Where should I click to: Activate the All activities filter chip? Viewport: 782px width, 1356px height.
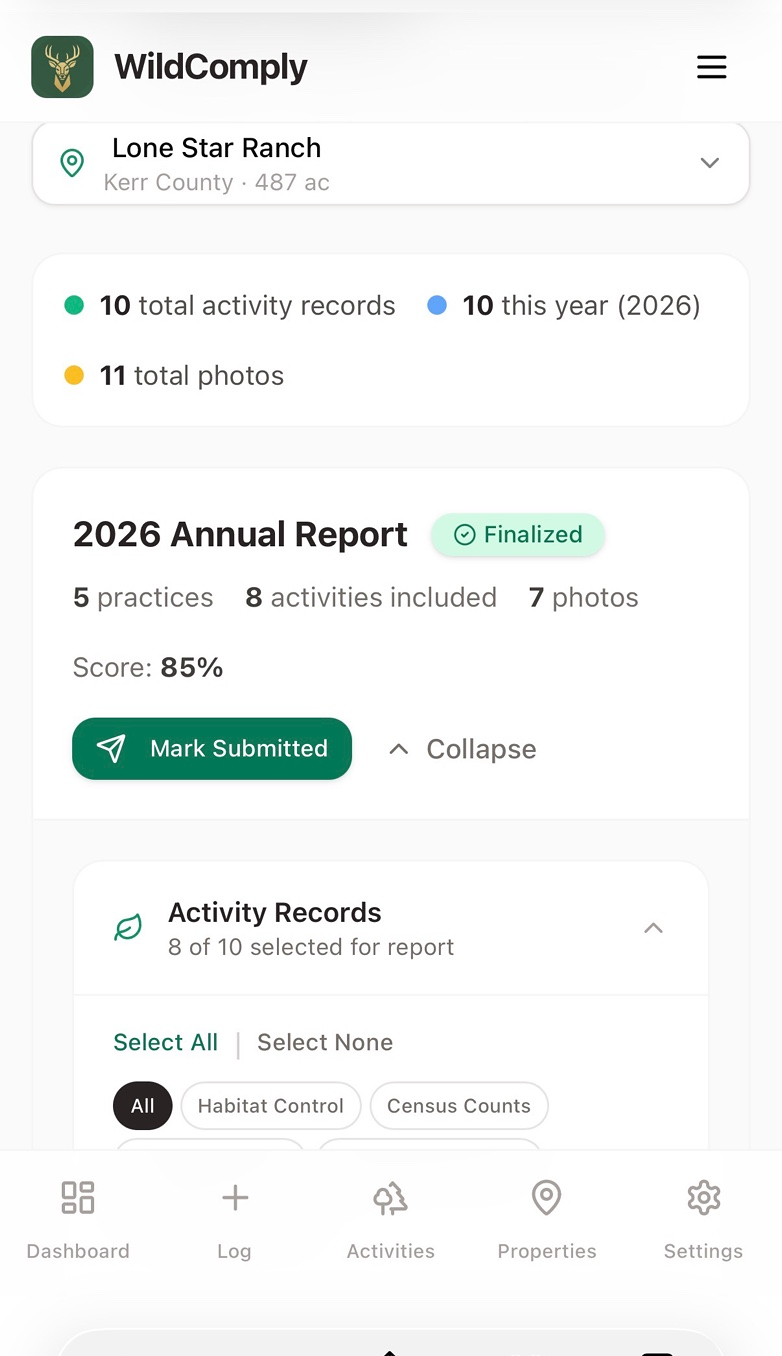pyautogui.click(x=142, y=1105)
